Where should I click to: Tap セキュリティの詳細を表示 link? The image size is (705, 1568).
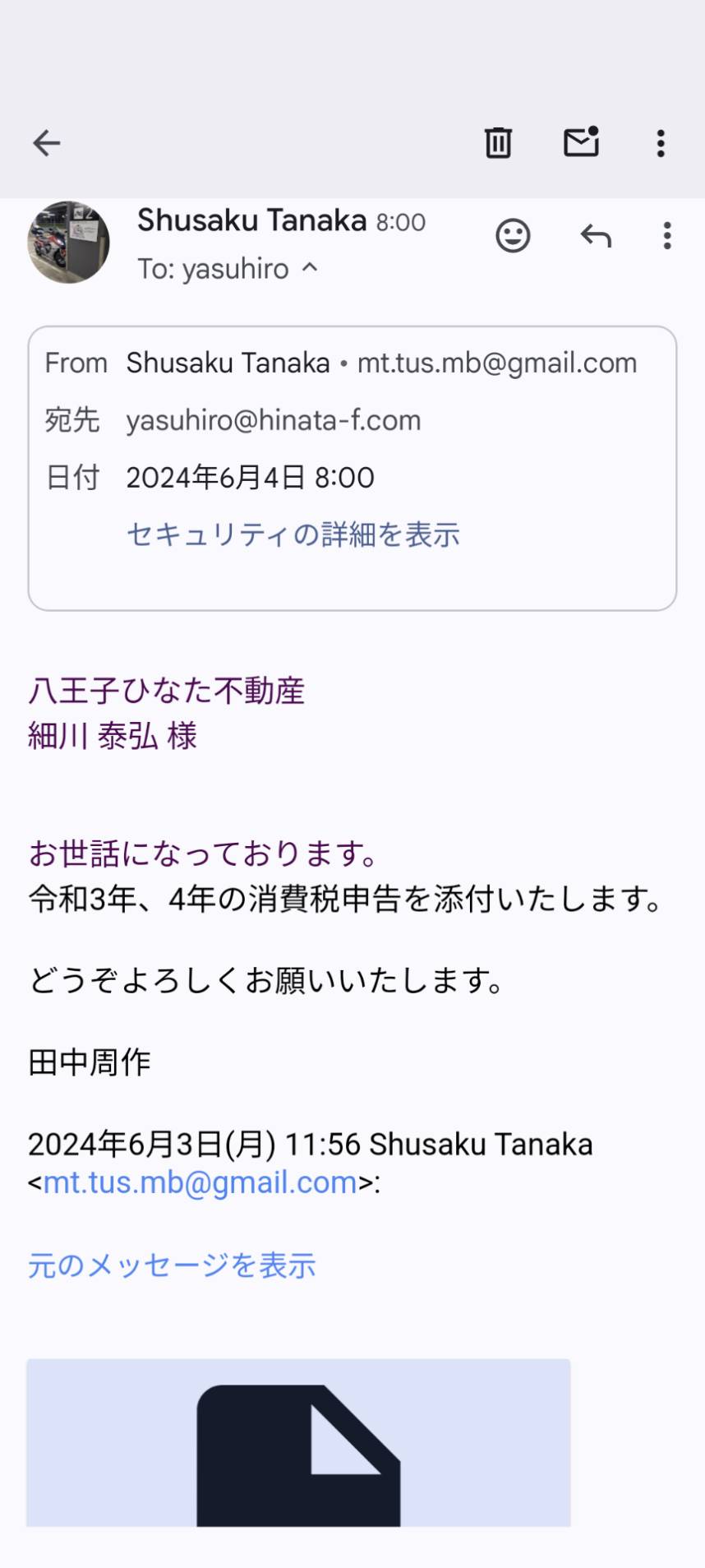(293, 535)
